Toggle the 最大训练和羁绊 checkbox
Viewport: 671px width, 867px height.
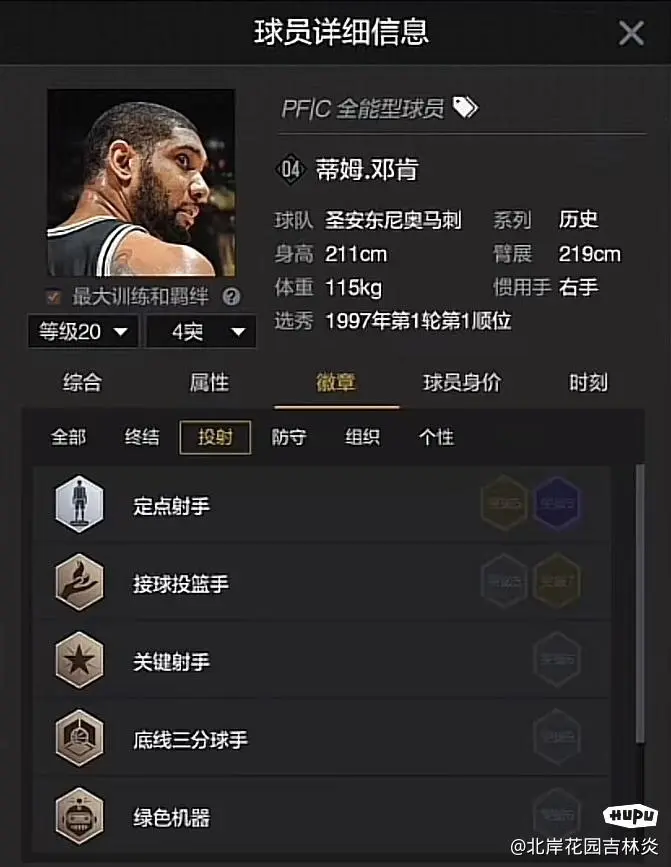[x=55, y=297]
